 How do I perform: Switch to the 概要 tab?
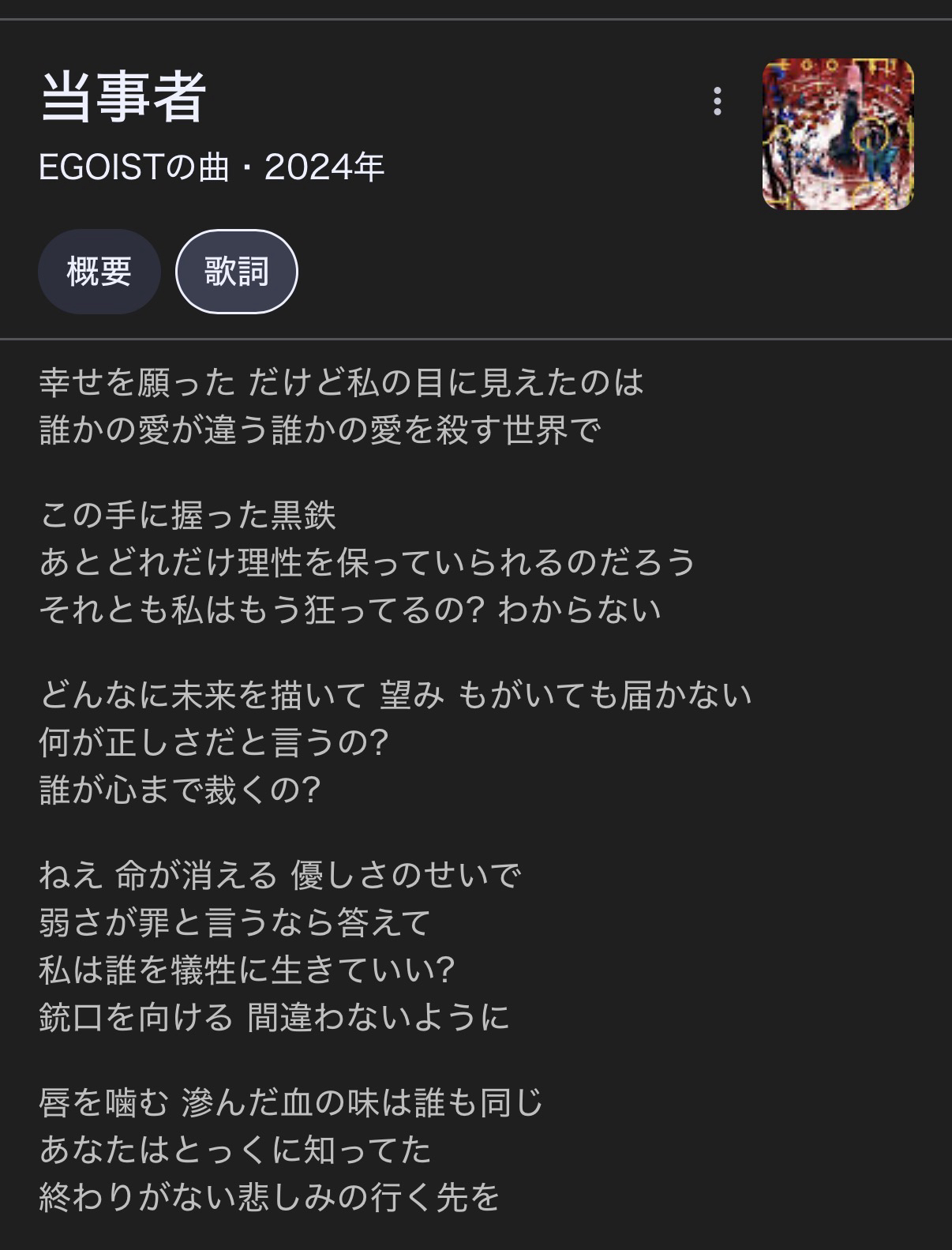click(x=99, y=272)
